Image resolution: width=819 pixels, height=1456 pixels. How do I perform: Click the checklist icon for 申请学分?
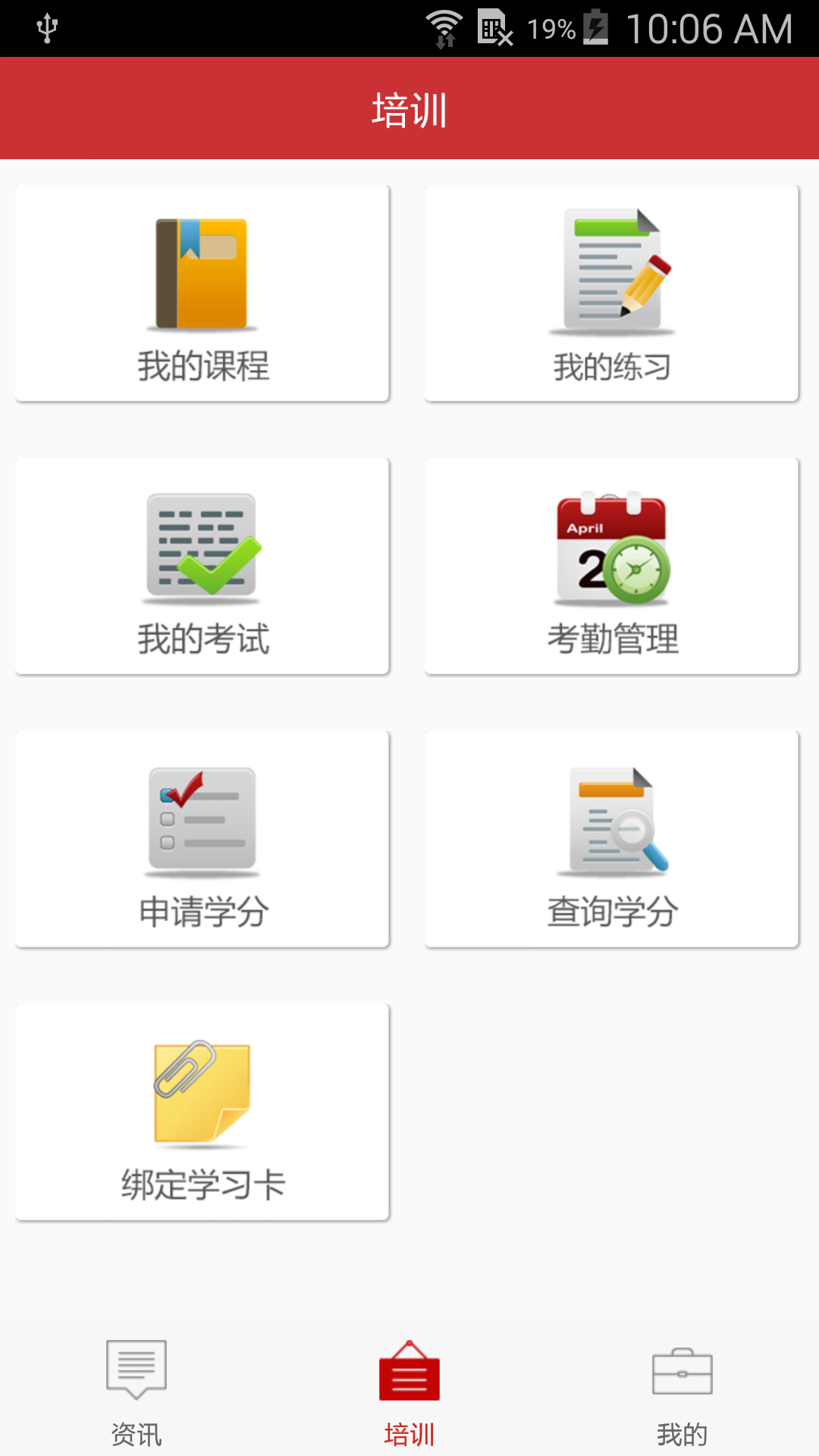coord(201,819)
